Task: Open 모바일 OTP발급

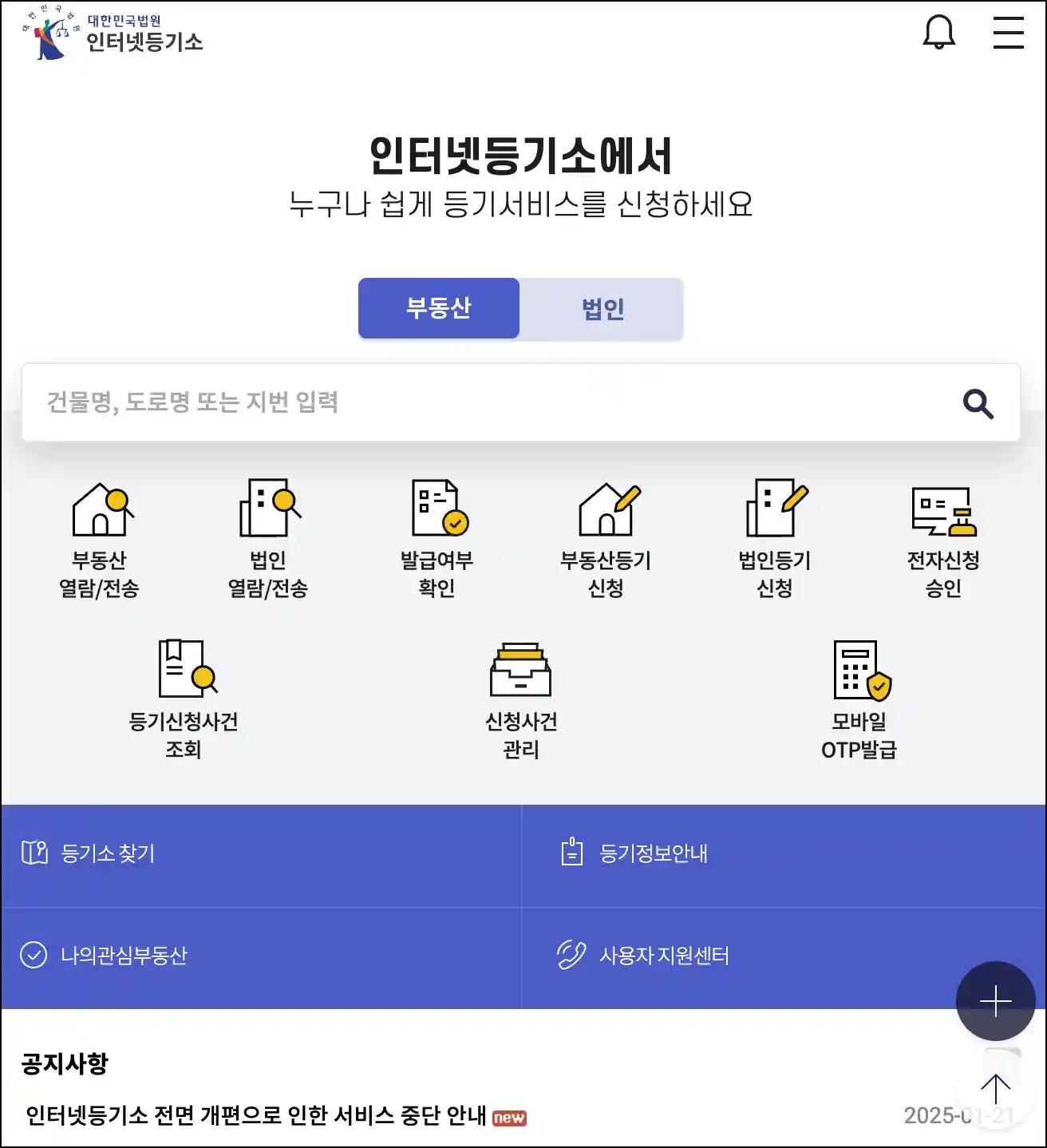Action: coord(859,700)
